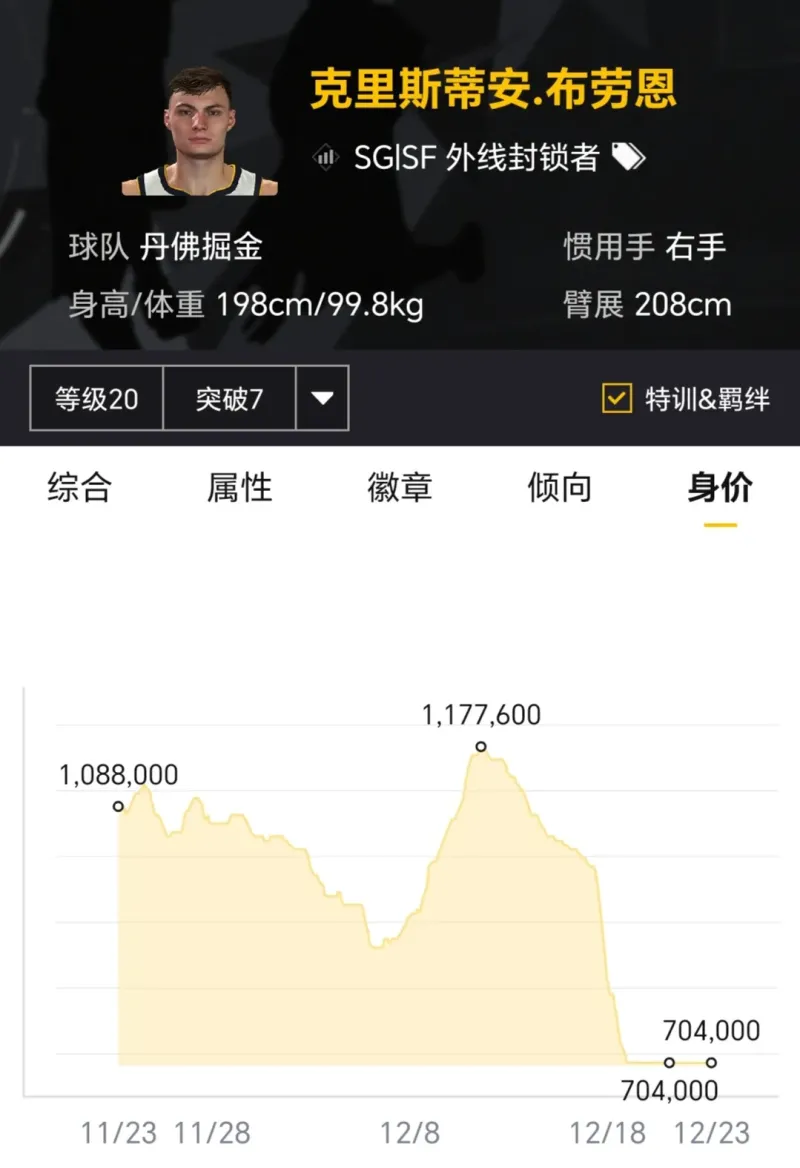
Task: Open the 属性 tab
Action: (240, 488)
